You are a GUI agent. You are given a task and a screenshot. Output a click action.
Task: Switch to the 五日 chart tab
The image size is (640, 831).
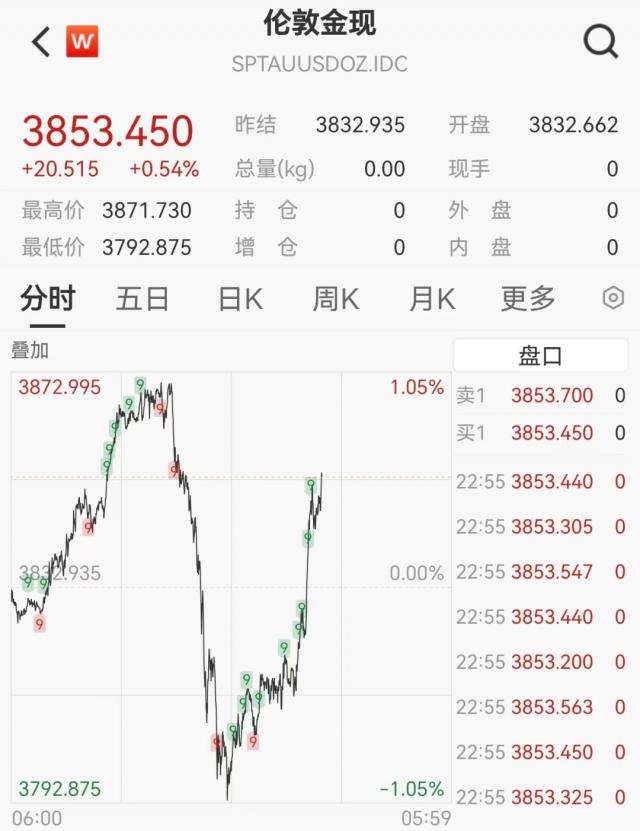pos(142,298)
